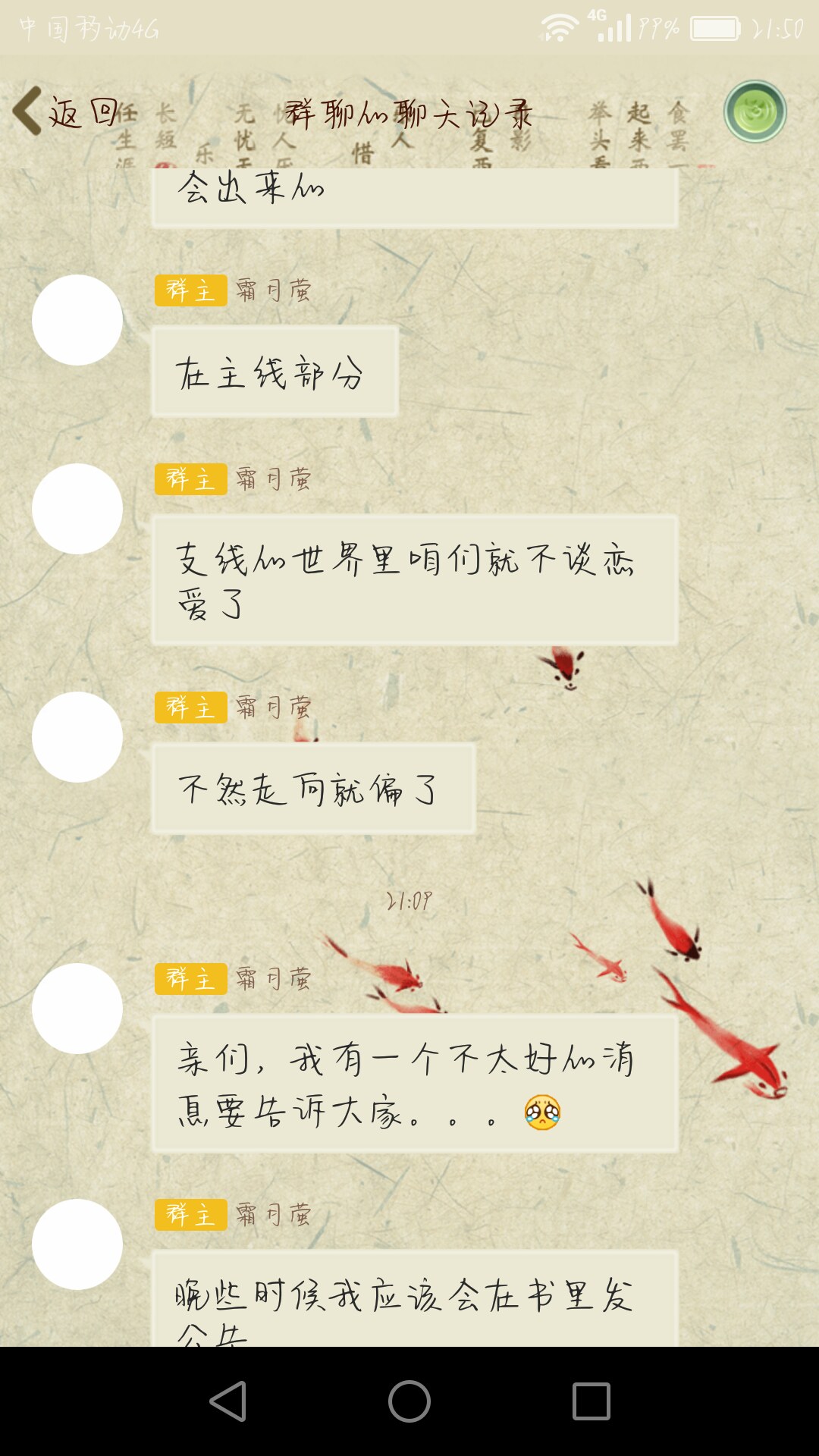Viewport: 819px width, 1456px height.
Task: Tap the system home button
Action: click(409, 1401)
